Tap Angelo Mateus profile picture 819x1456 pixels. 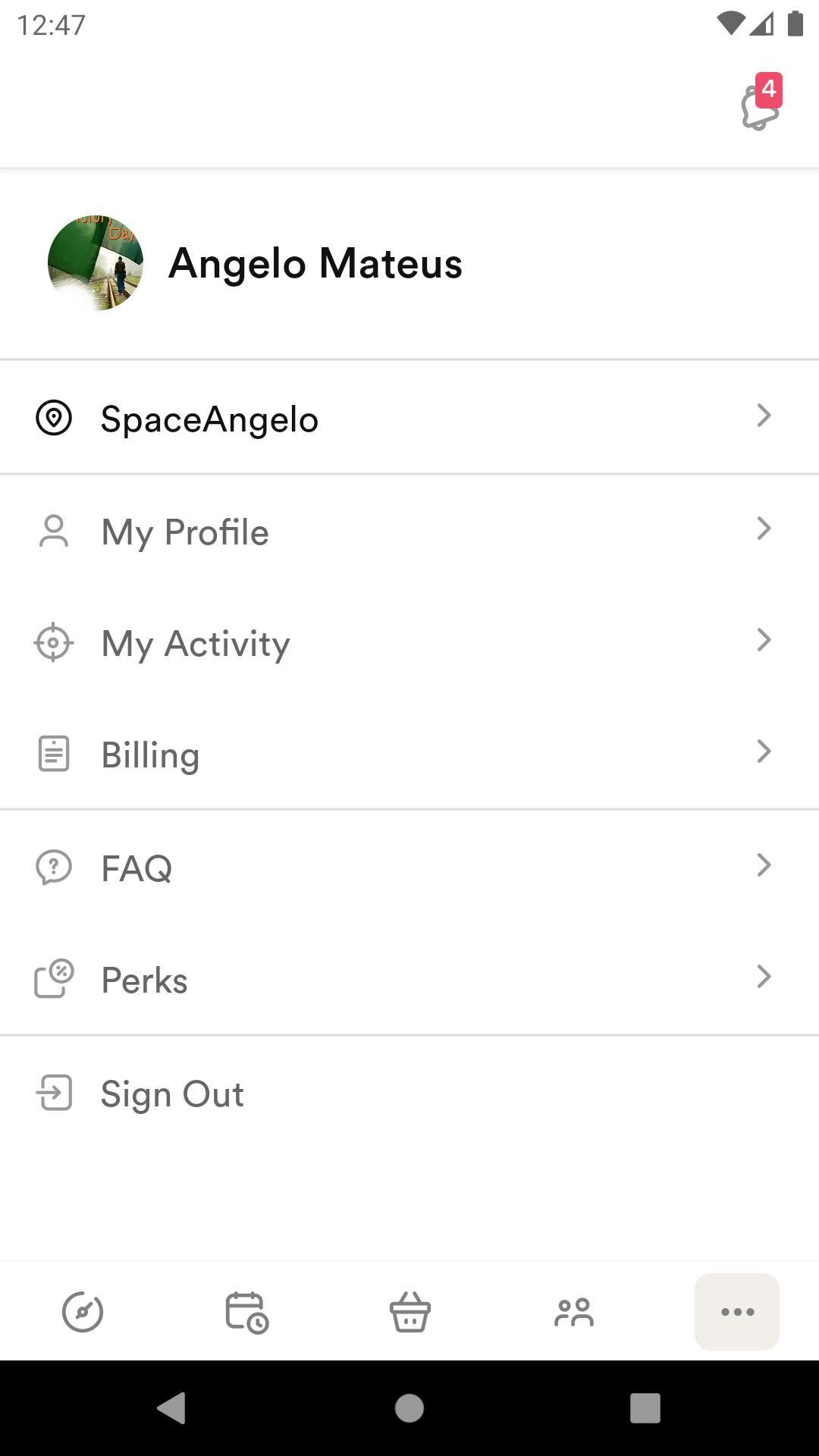tap(96, 263)
